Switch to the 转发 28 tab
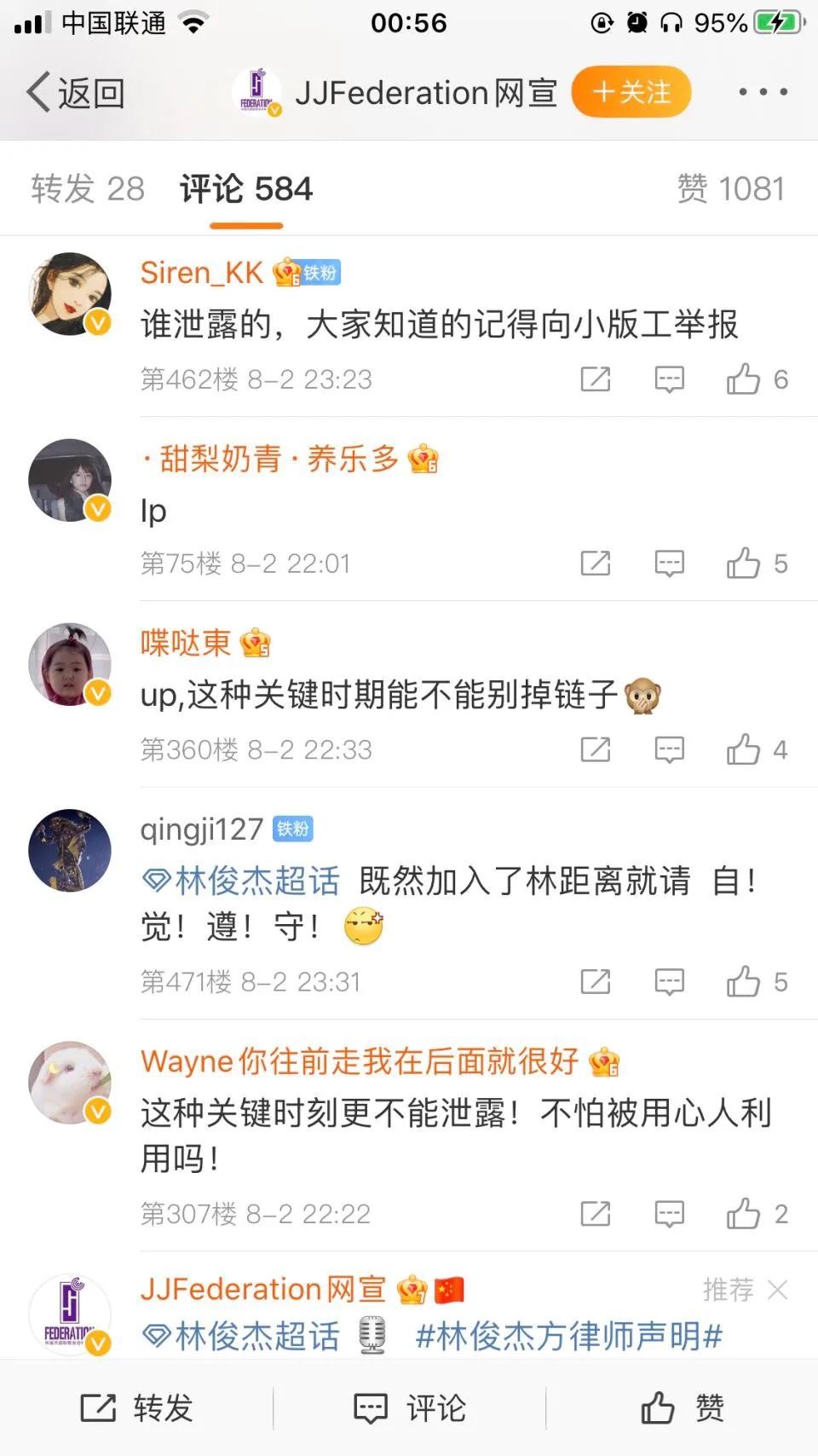 88,188
